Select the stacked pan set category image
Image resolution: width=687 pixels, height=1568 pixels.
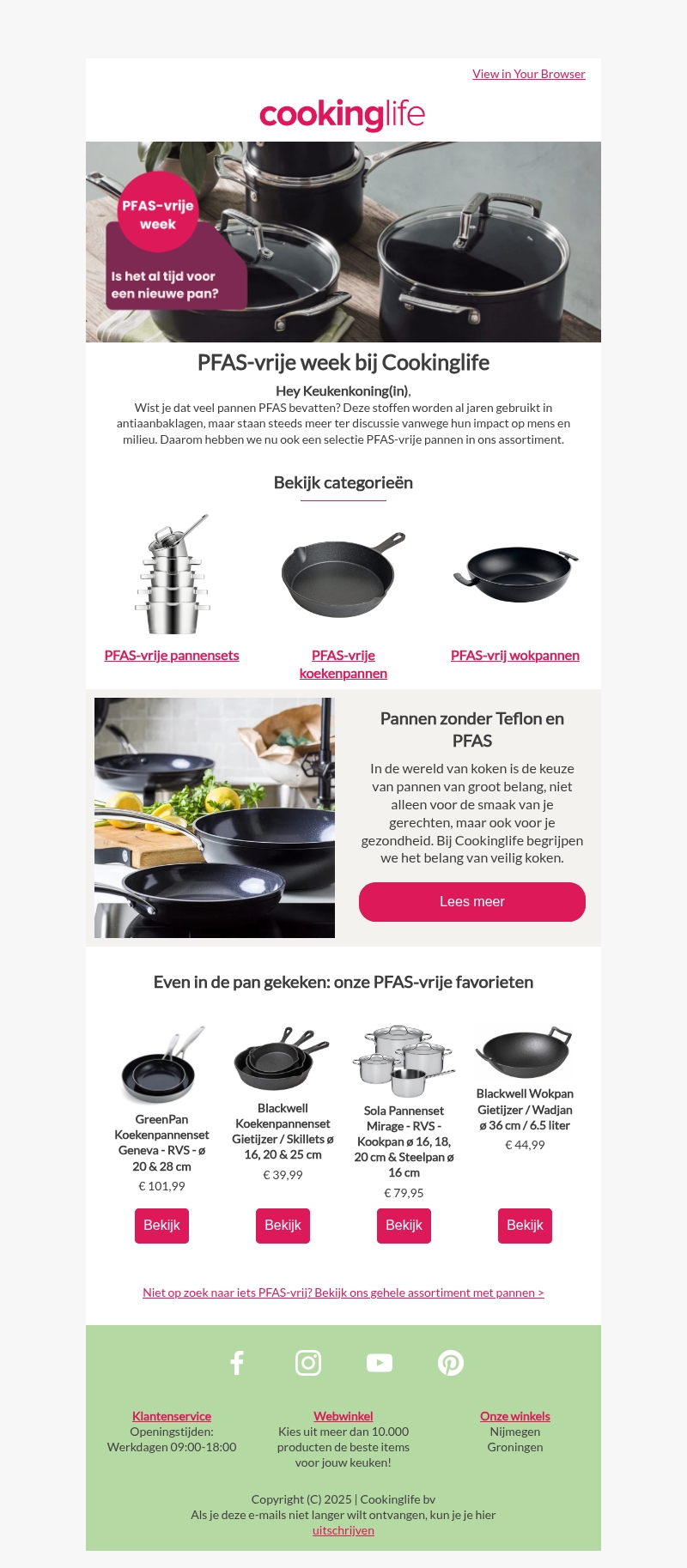click(172, 575)
